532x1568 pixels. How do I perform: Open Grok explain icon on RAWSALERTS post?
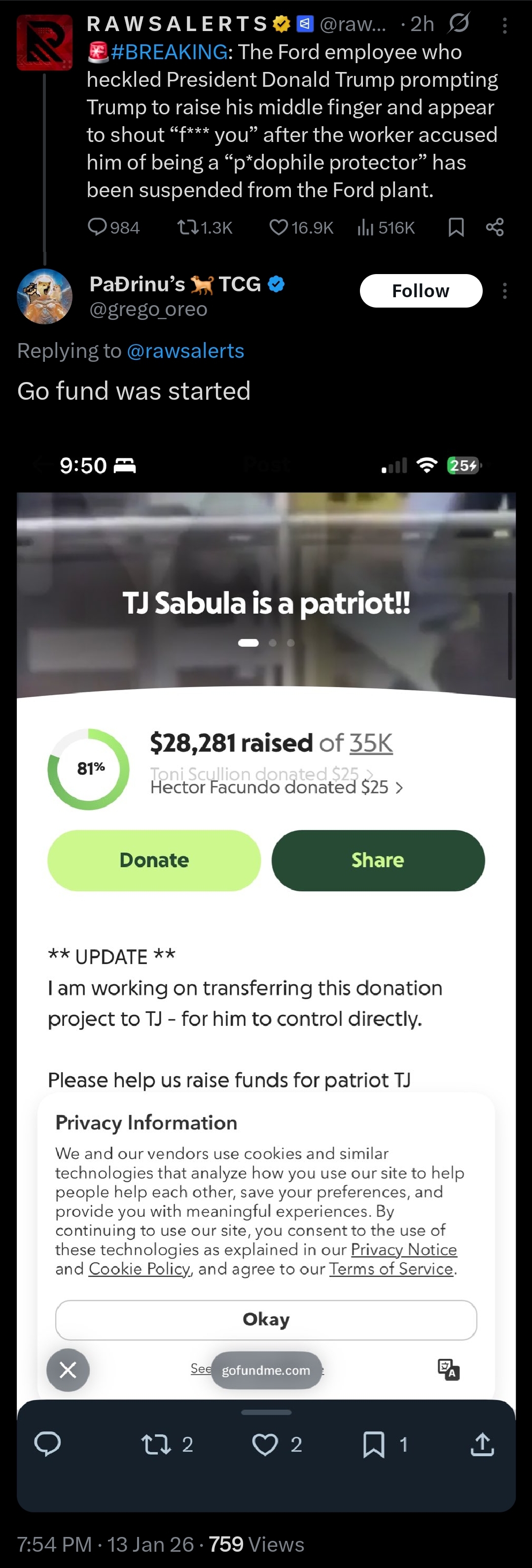click(x=459, y=24)
